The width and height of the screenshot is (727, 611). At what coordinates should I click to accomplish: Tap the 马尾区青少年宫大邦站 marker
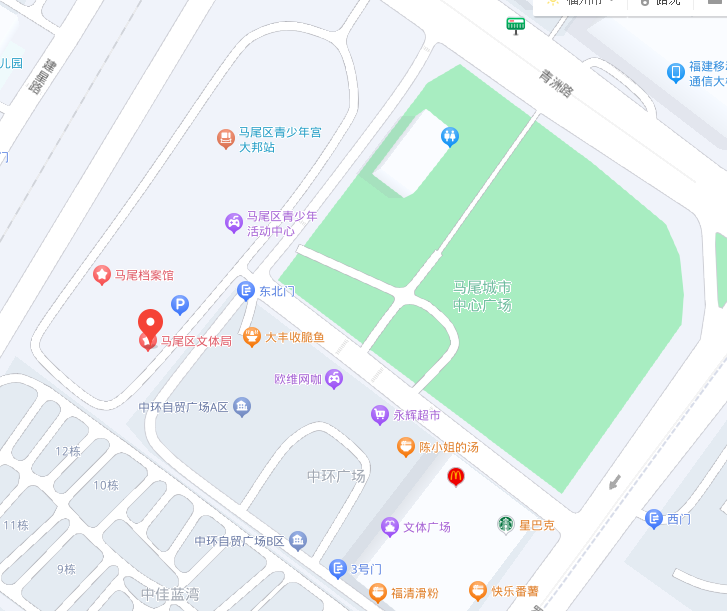pos(226,139)
